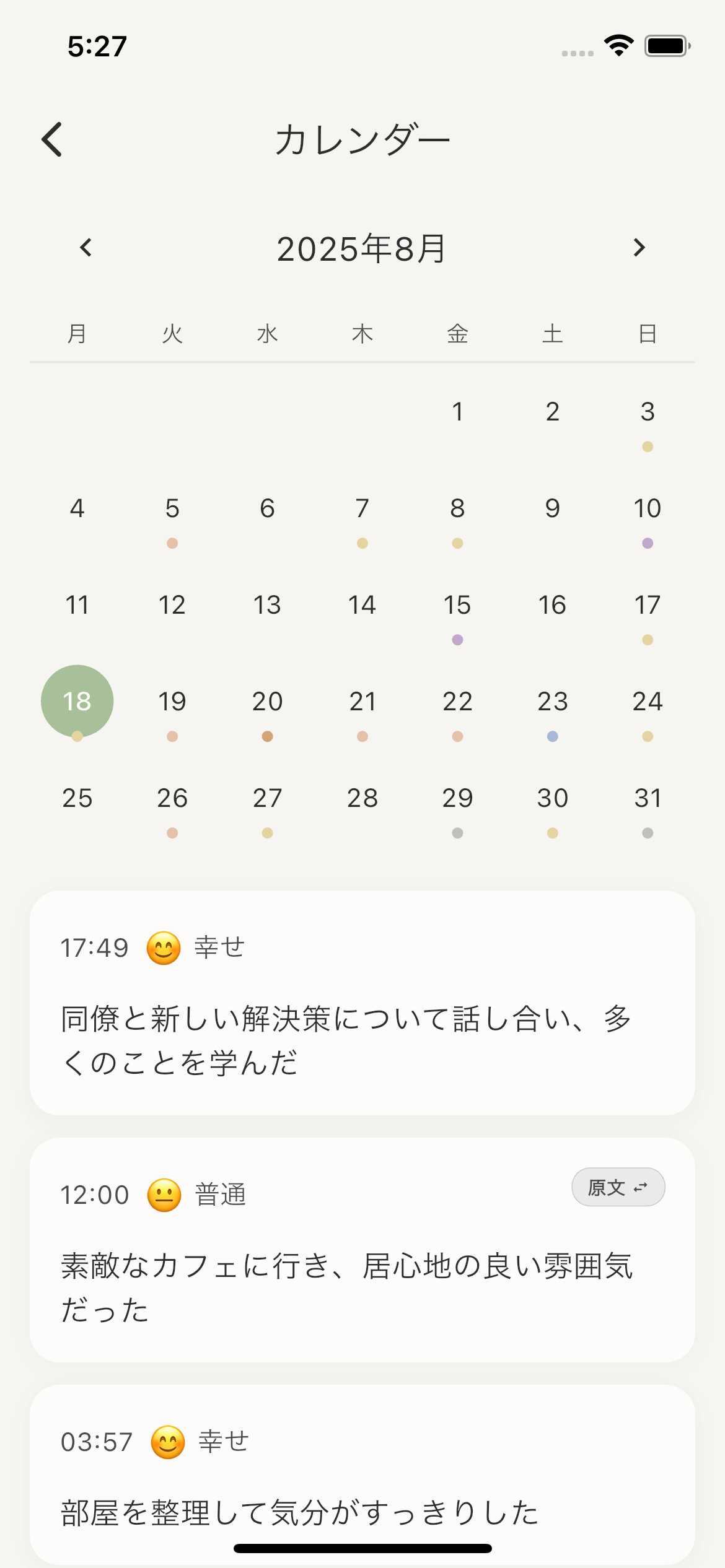725x1568 pixels.
Task: Tap the 原文 button on cafe entry
Action: click(x=618, y=1187)
